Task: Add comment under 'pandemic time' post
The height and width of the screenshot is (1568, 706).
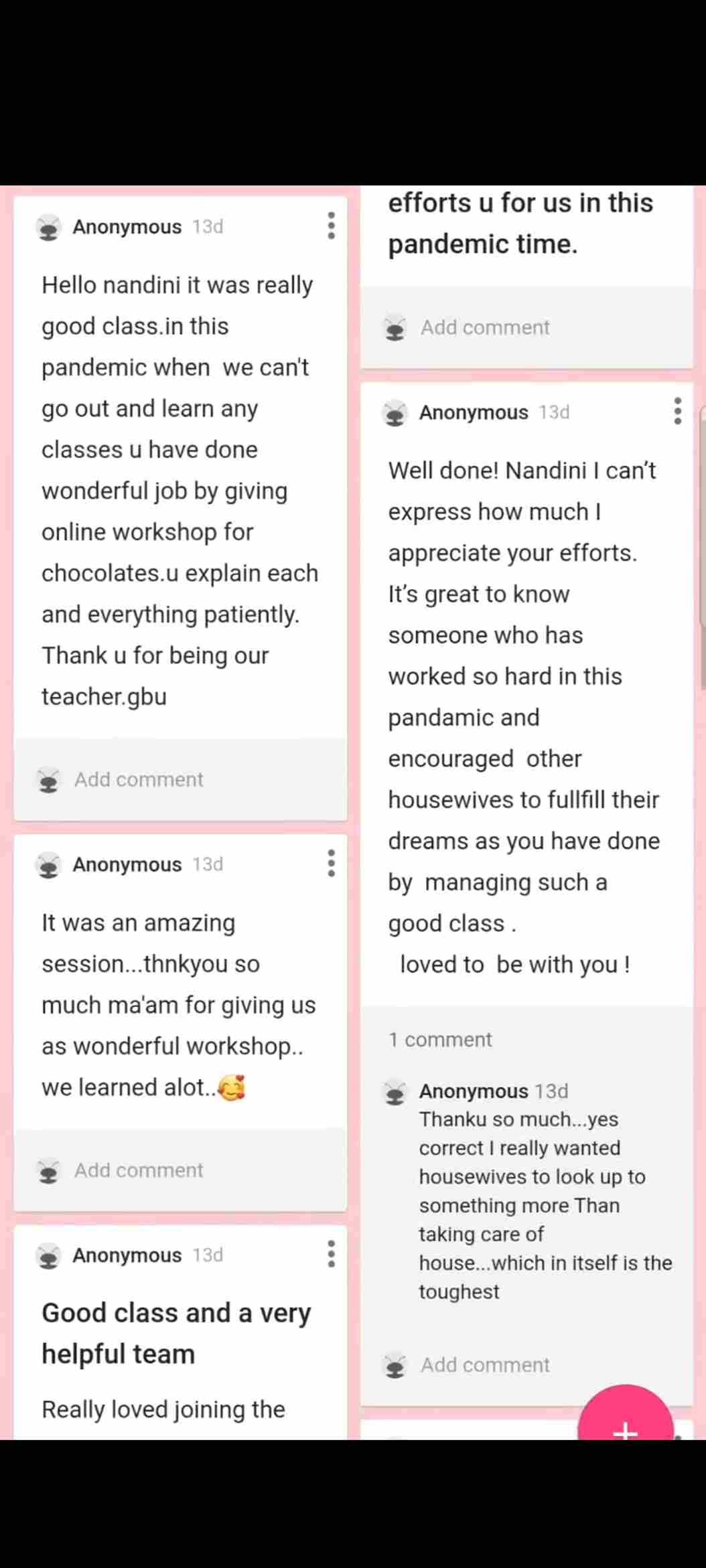Action: tap(485, 327)
